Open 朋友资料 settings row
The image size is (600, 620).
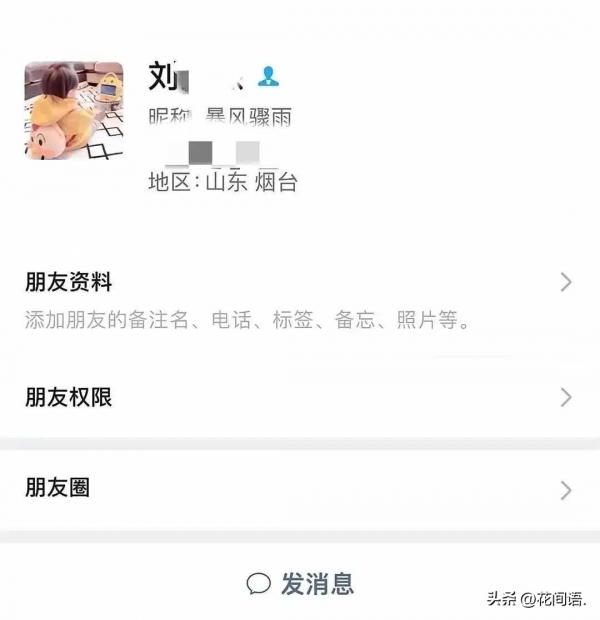298,299
